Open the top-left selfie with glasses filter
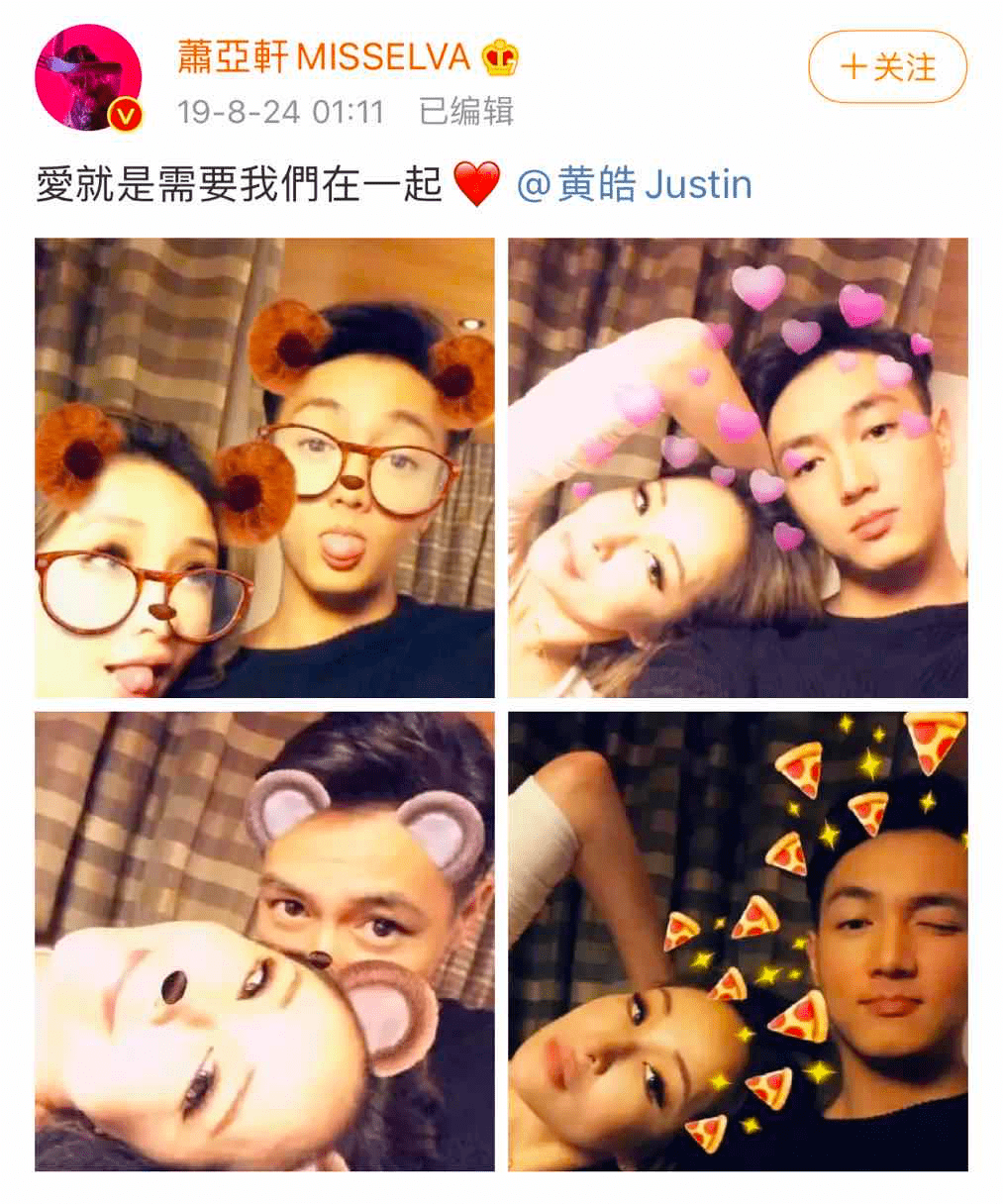 point(262,465)
